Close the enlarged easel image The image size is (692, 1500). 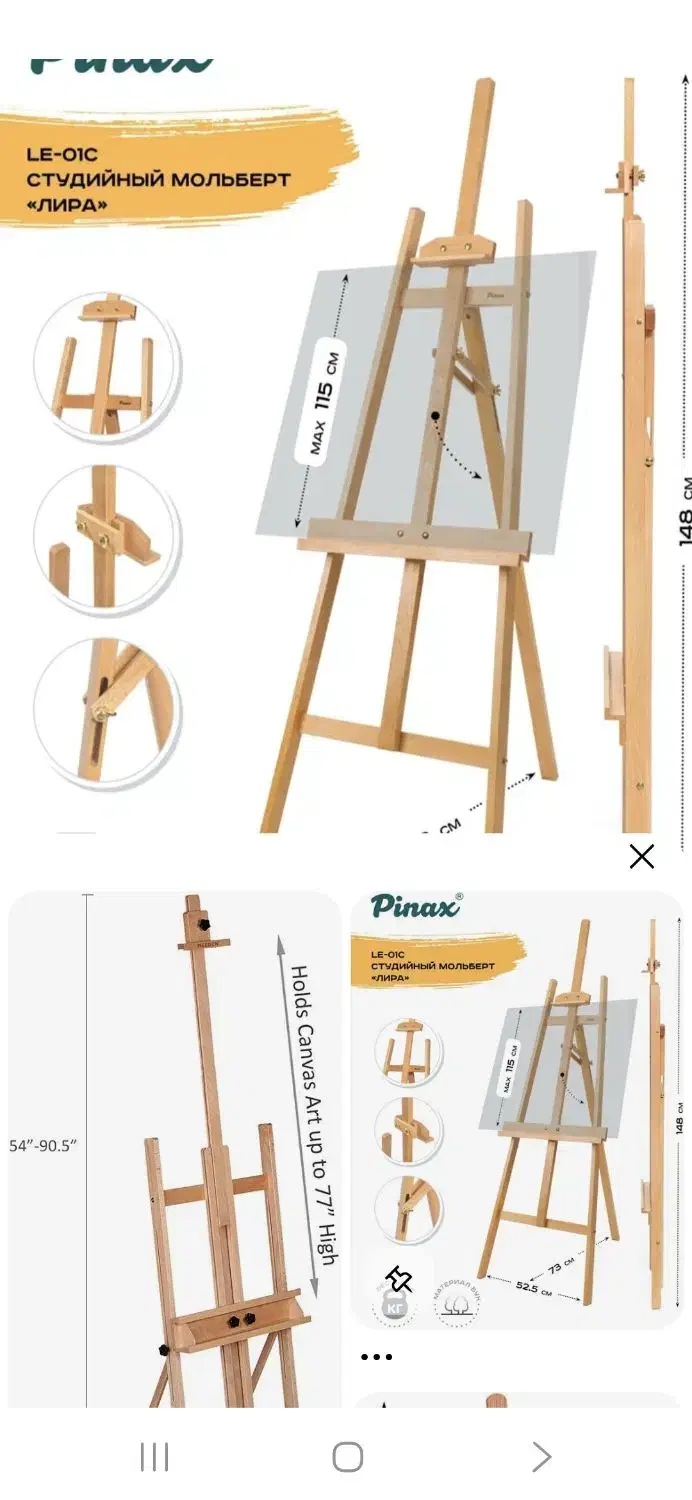[642, 857]
